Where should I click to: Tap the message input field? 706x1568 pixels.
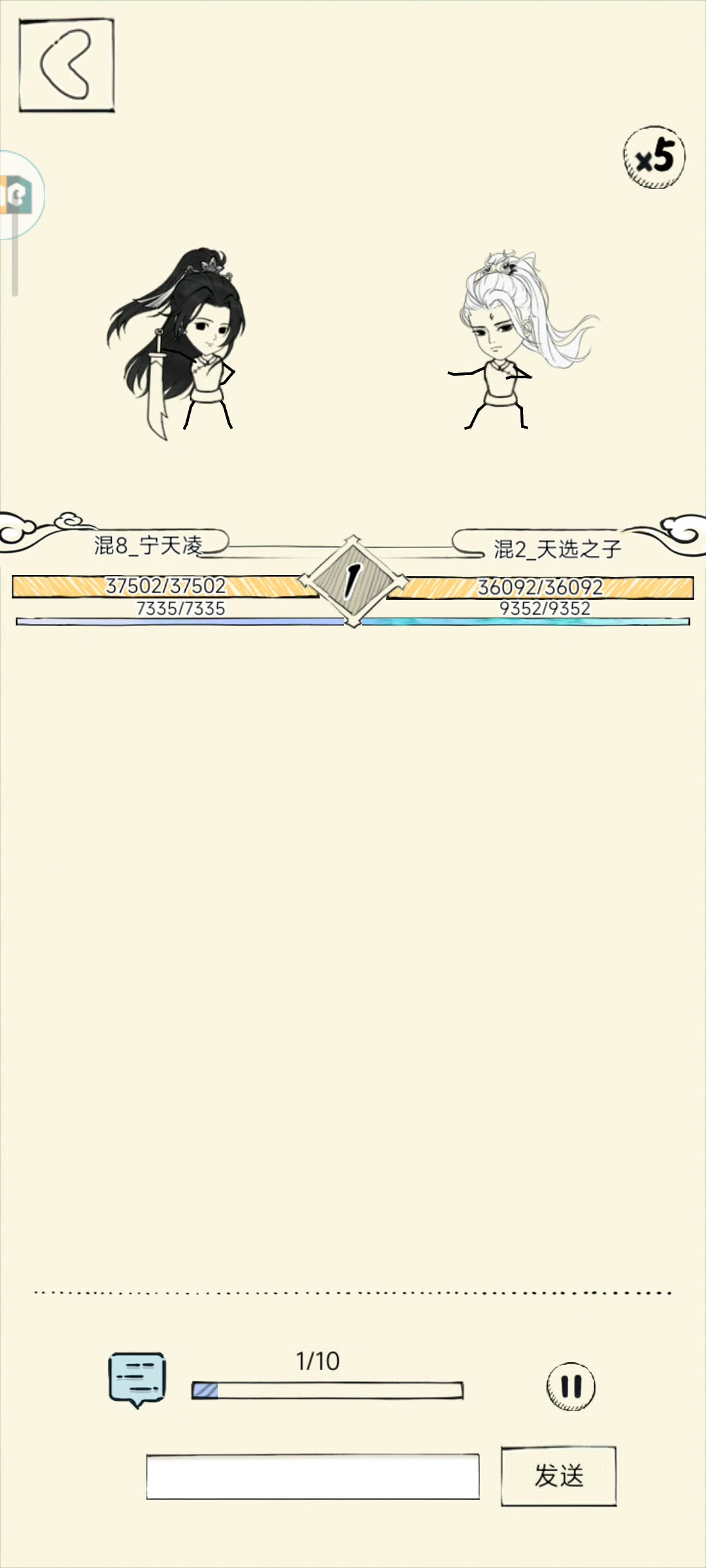click(x=312, y=1477)
